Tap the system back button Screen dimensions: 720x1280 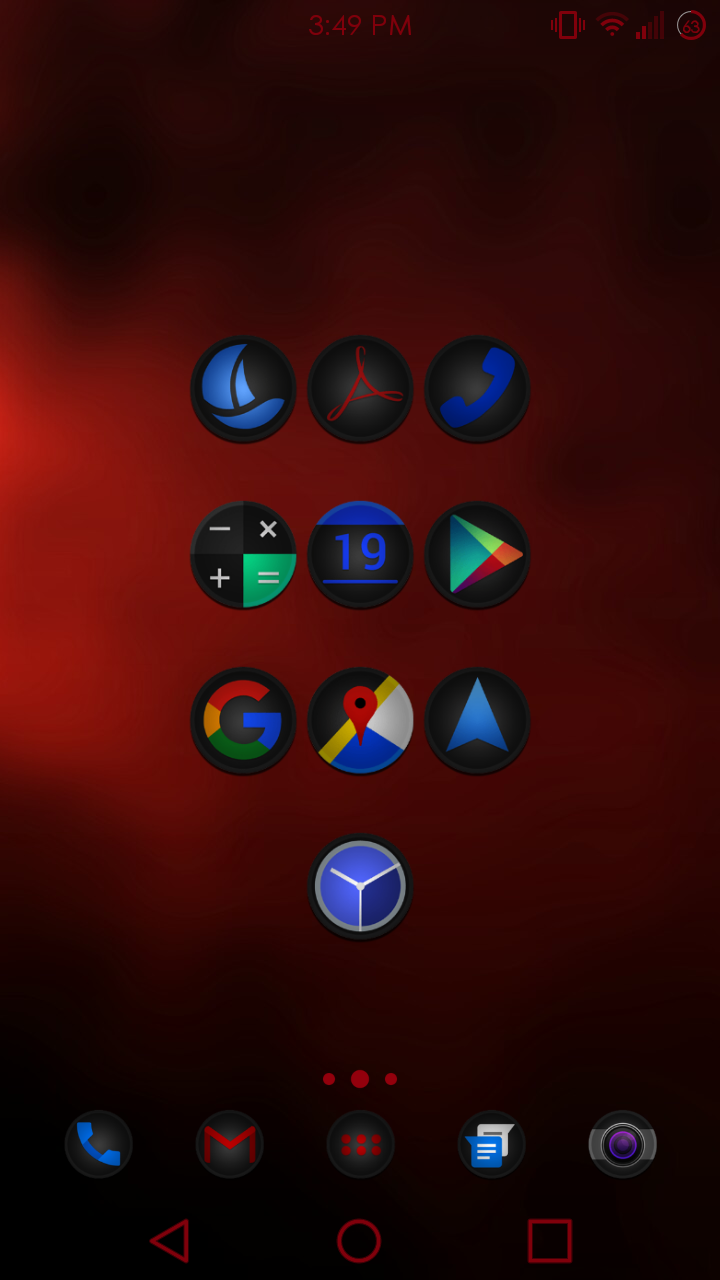click(170, 1241)
